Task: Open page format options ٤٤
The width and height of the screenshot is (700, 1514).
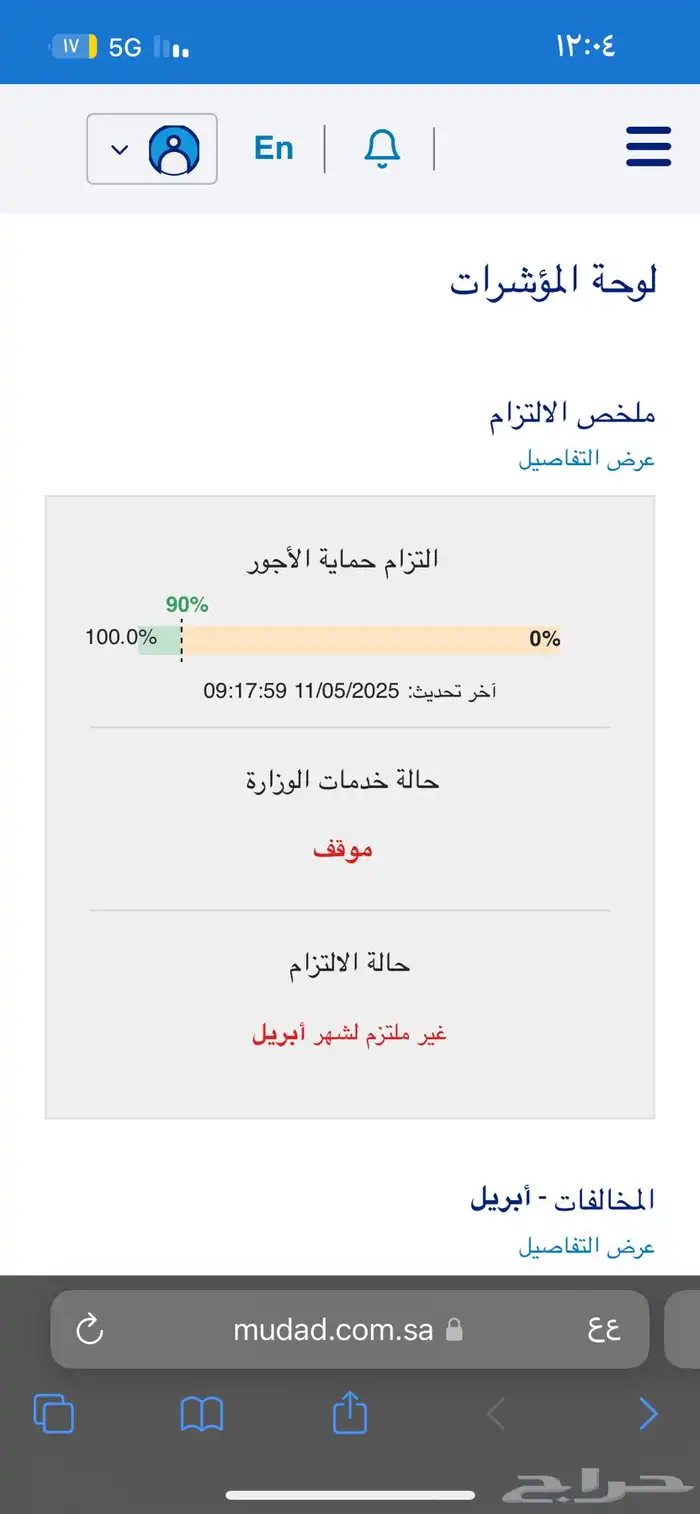Action: tap(603, 1329)
